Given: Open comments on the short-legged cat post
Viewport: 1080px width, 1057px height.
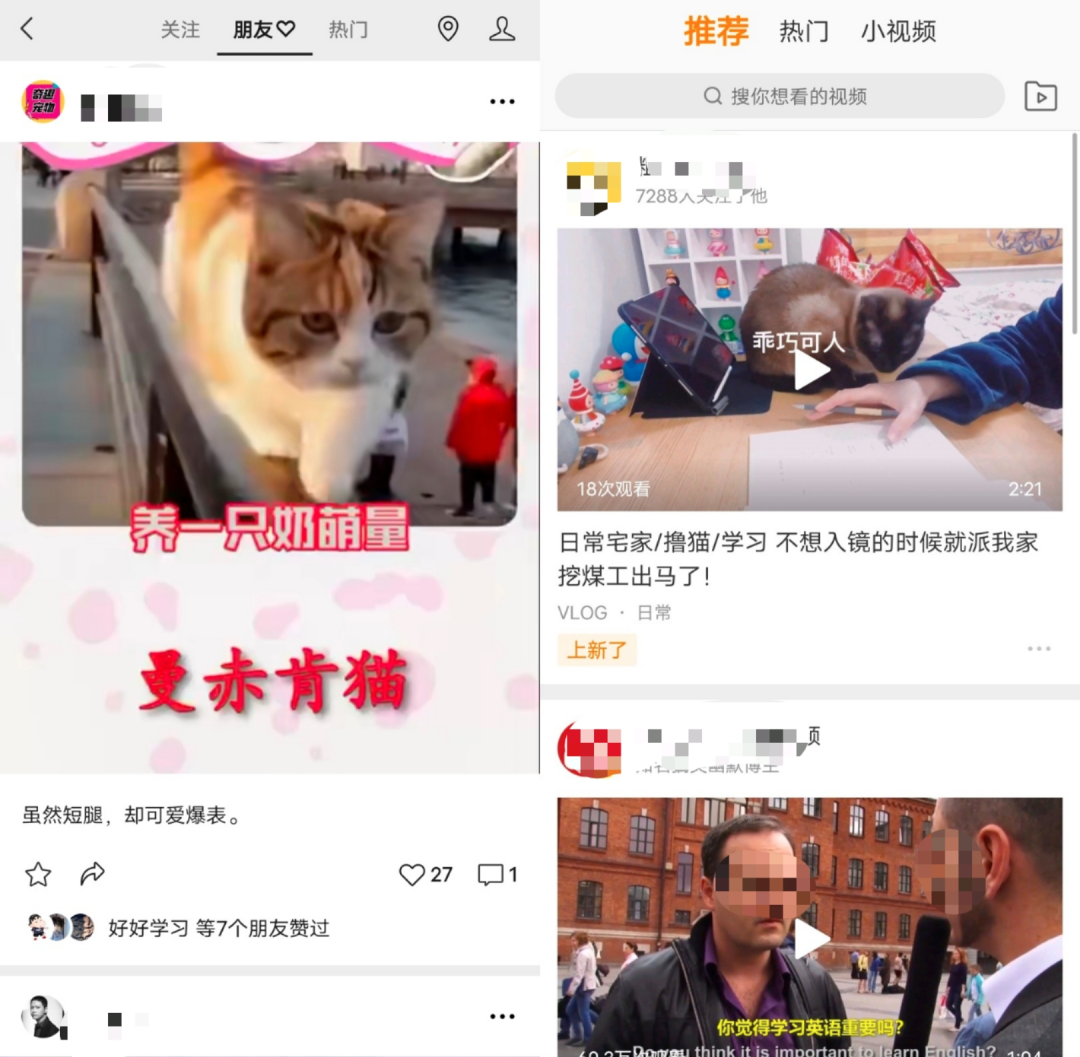Looking at the screenshot, I should pos(490,875).
